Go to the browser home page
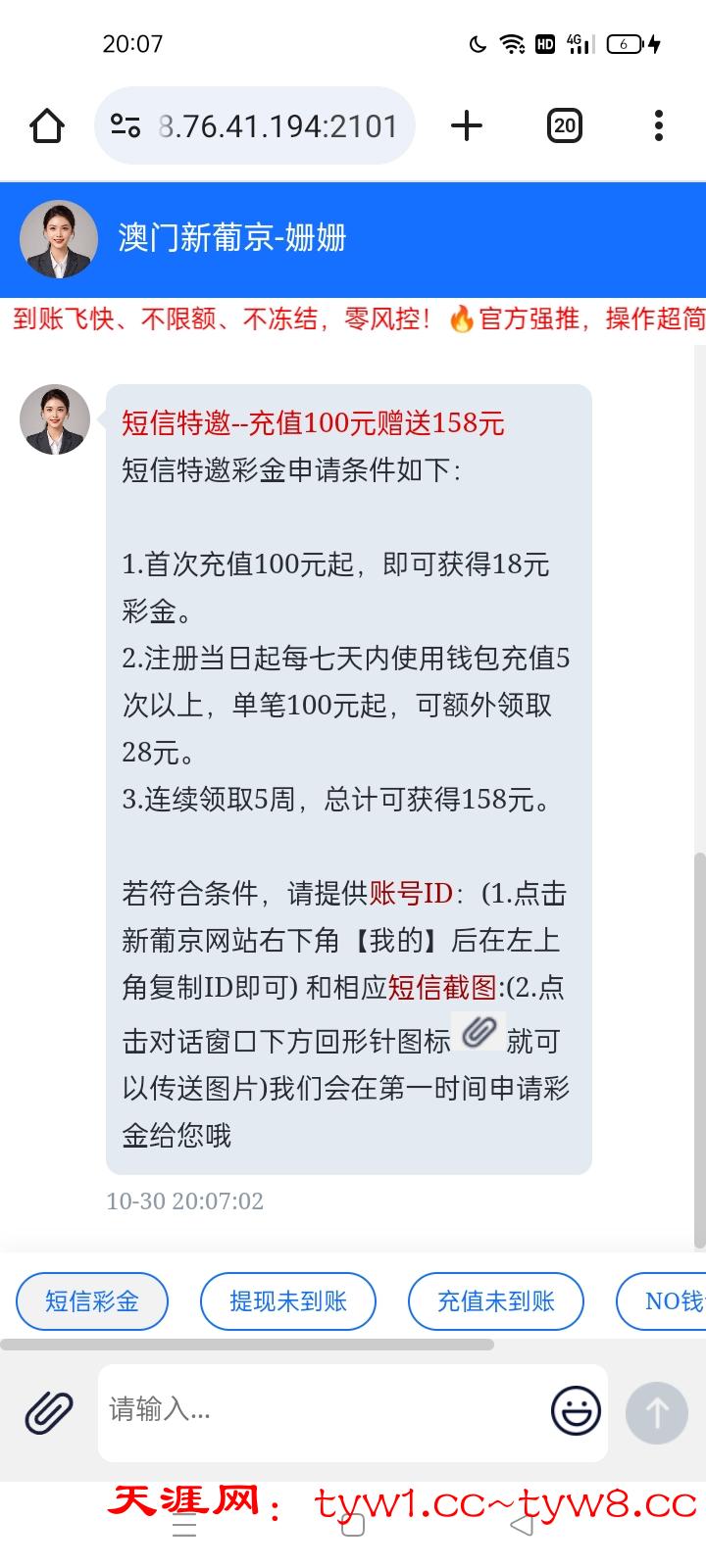Screen dimensions: 706x1568 (47, 125)
